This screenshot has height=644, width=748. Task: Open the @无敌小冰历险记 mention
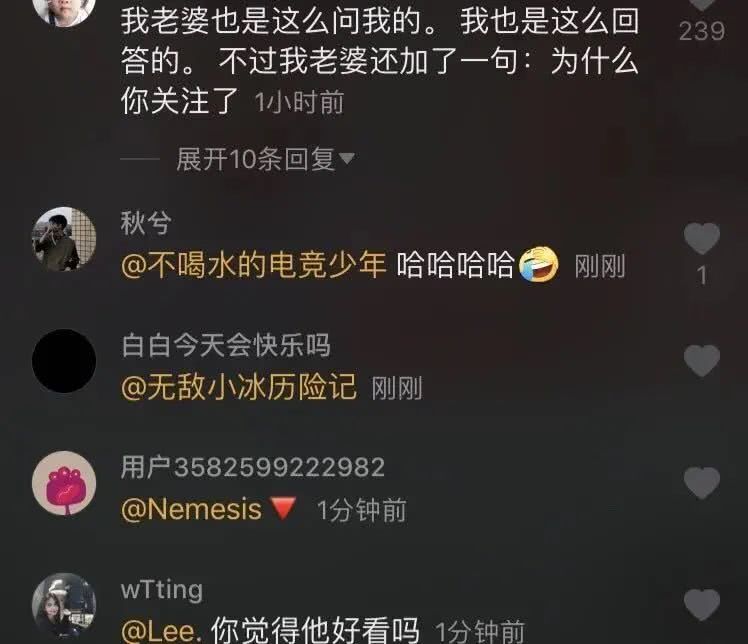(239, 388)
